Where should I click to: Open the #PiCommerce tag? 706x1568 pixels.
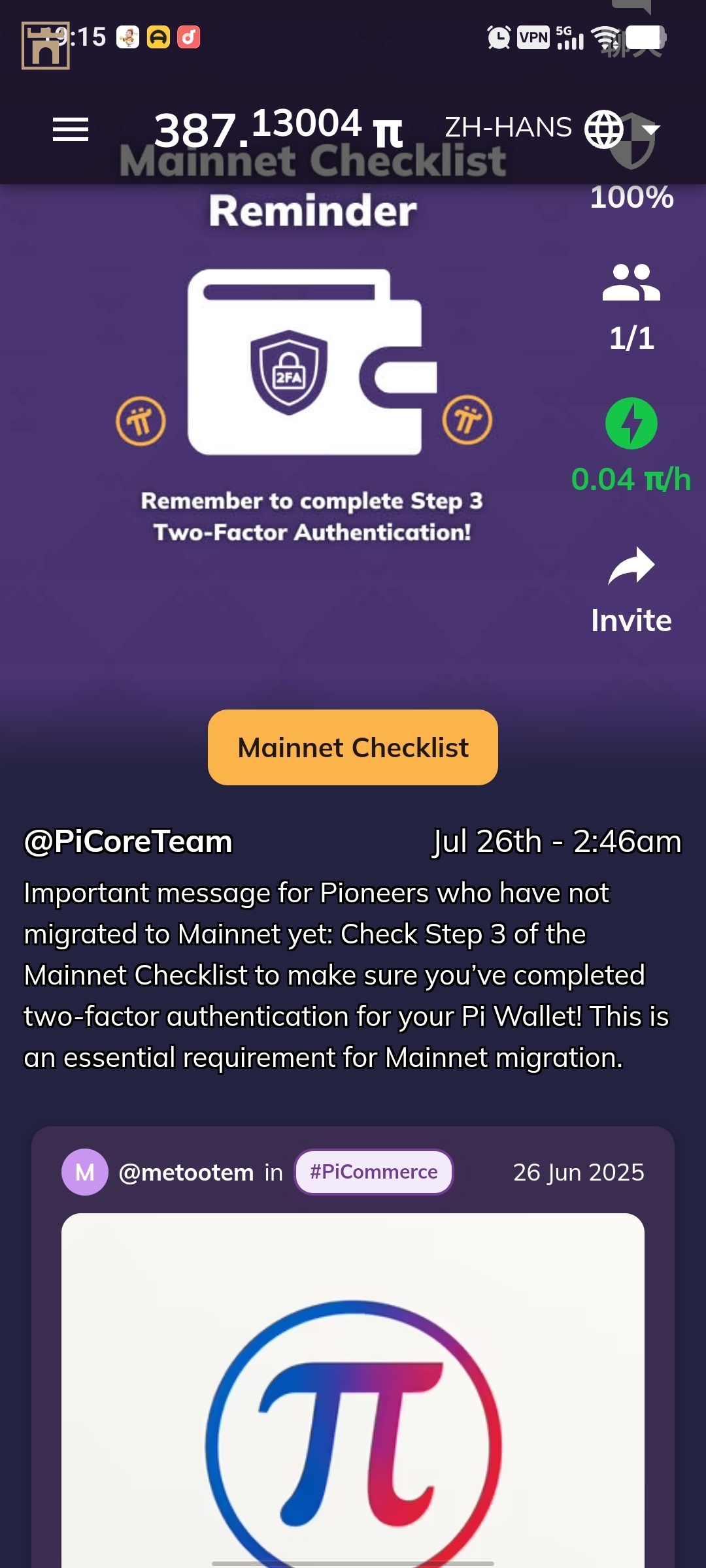[x=373, y=1172]
